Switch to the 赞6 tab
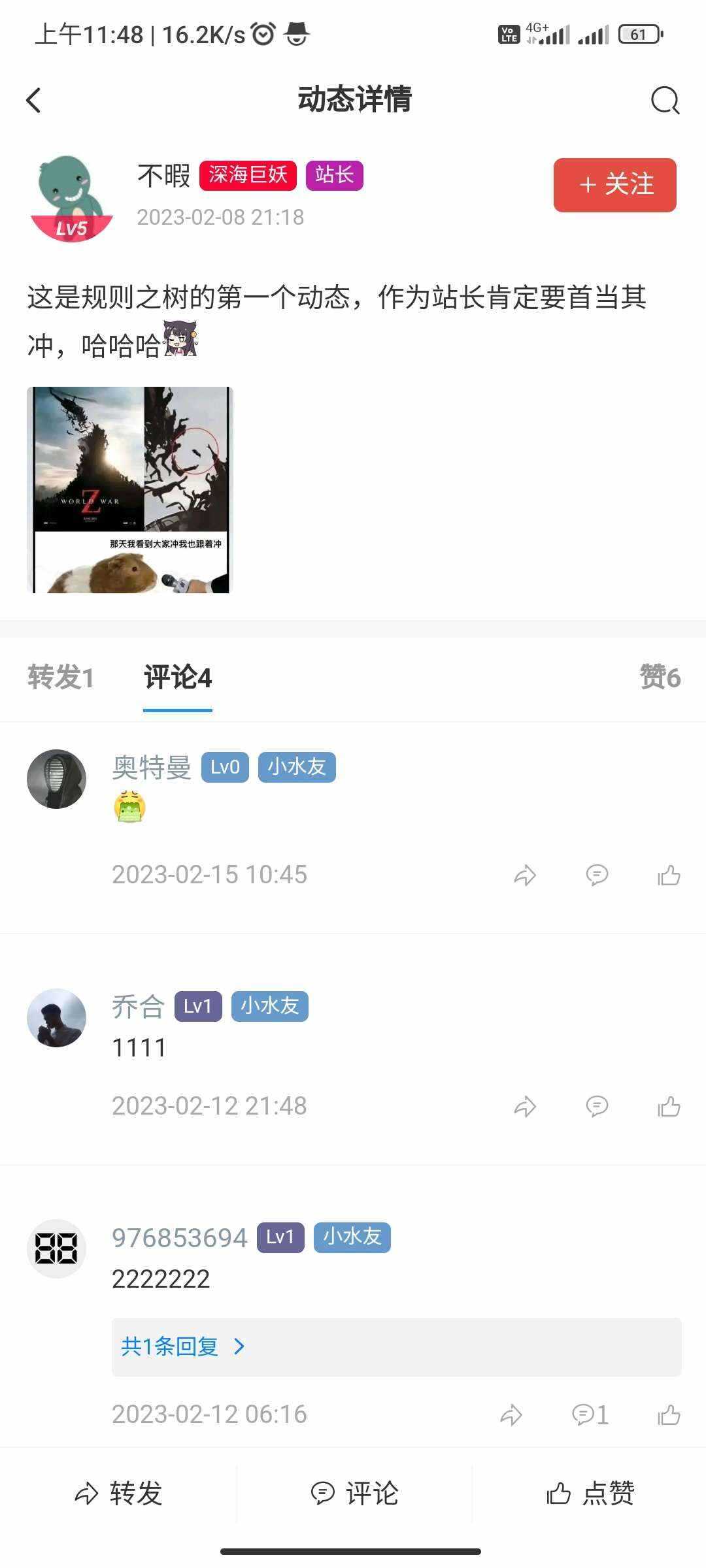The width and height of the screenshot is (706, 1568). coord(659,678)
